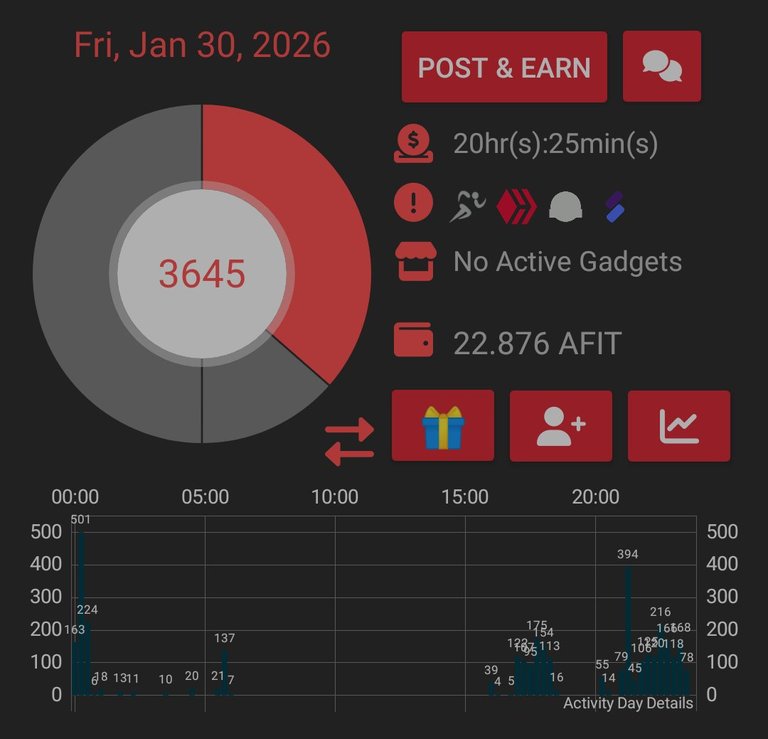Open the gift box rewards button
This screenshot has height=739, width=768.
(442, 426)
